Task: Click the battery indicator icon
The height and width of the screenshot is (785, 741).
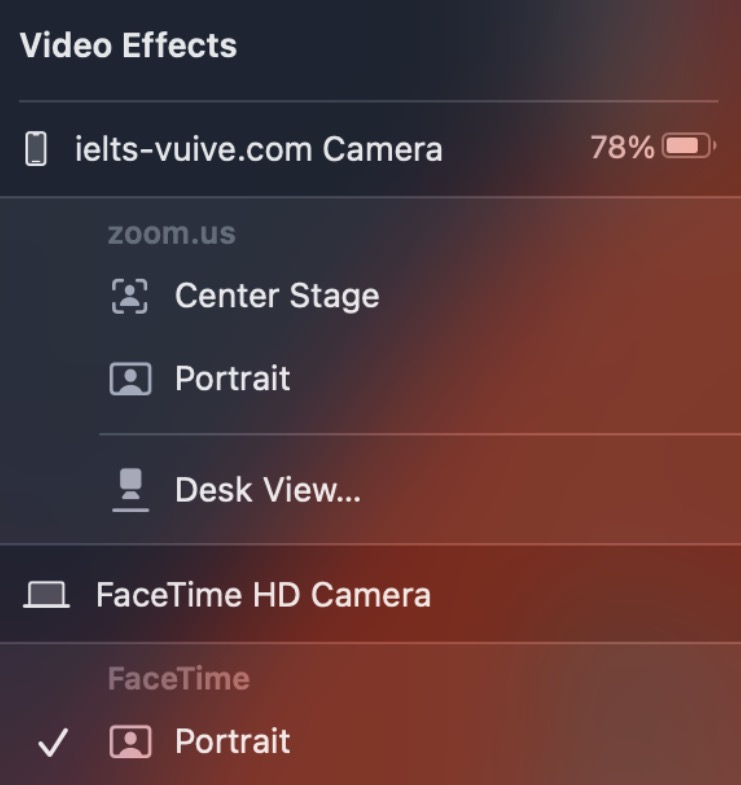Action: click(685, 147)
